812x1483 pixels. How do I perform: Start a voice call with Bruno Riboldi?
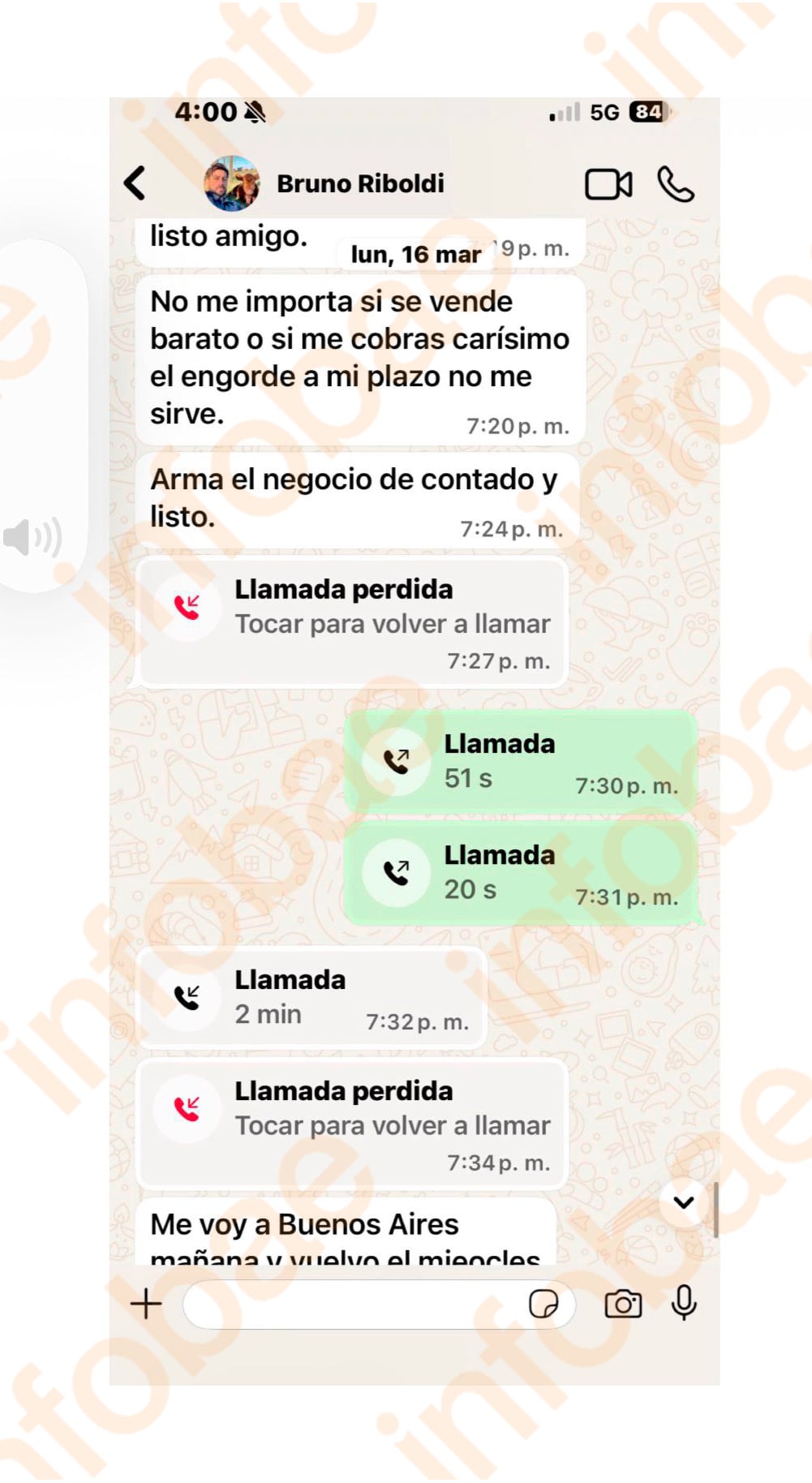675,184
